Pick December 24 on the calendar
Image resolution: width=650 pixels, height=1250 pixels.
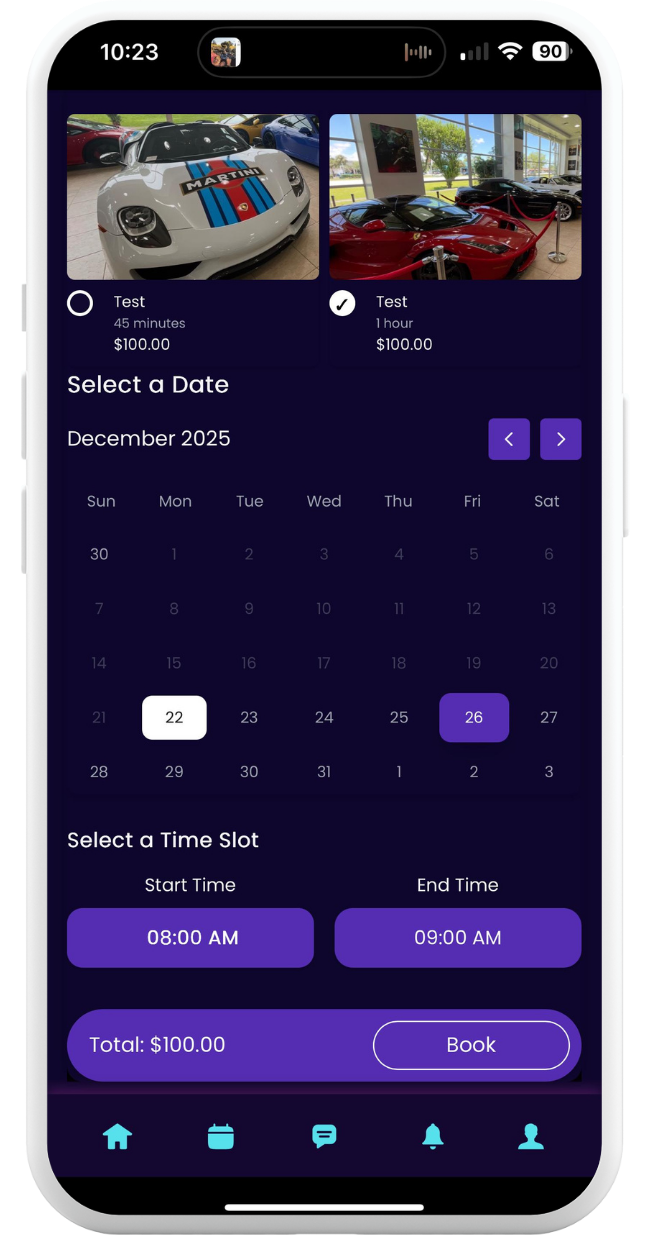click(324, 717)
